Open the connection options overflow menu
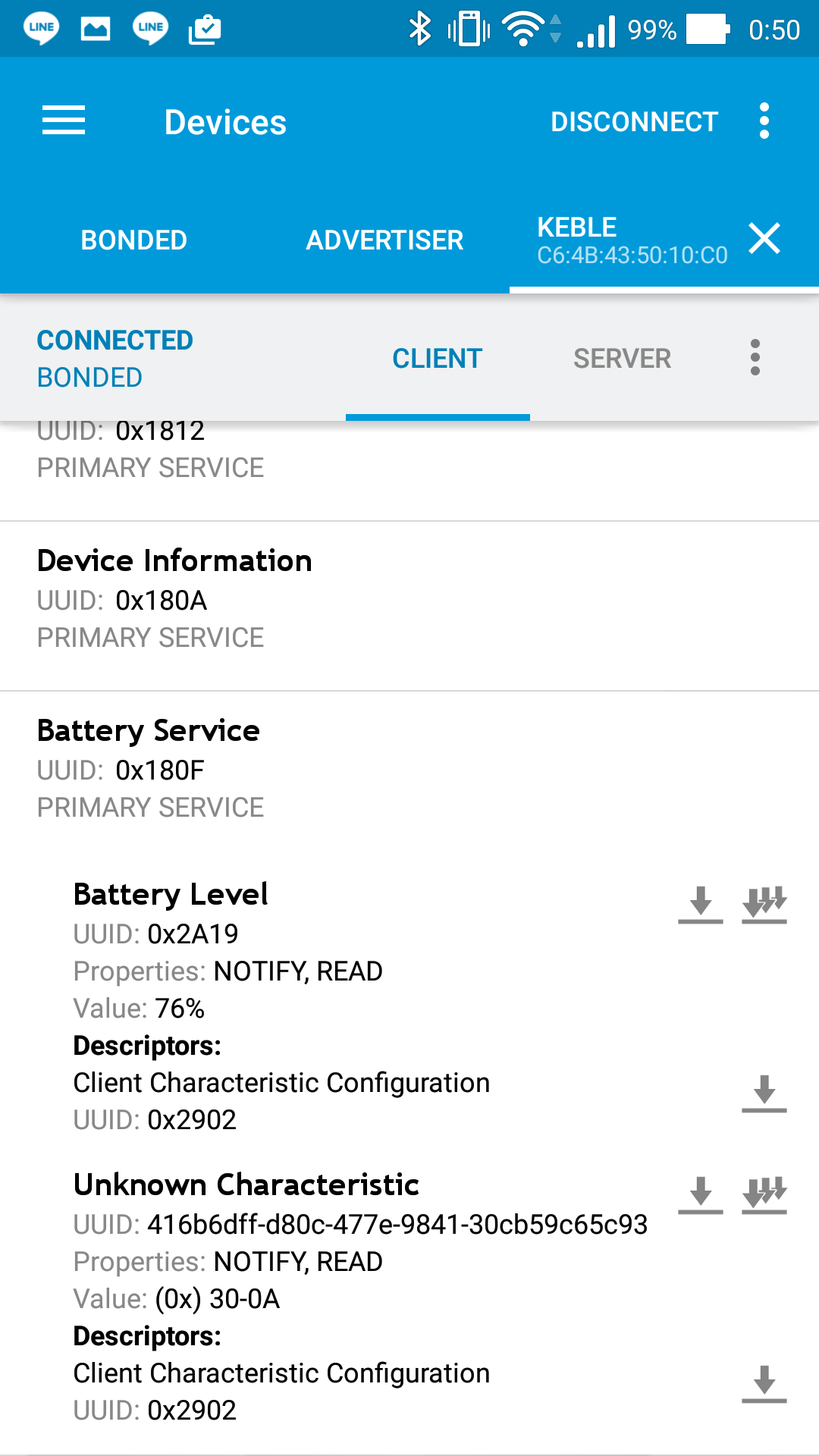The height and width of the screenshot is (1456, 819). pyautogui.click(x=755, y=357)
